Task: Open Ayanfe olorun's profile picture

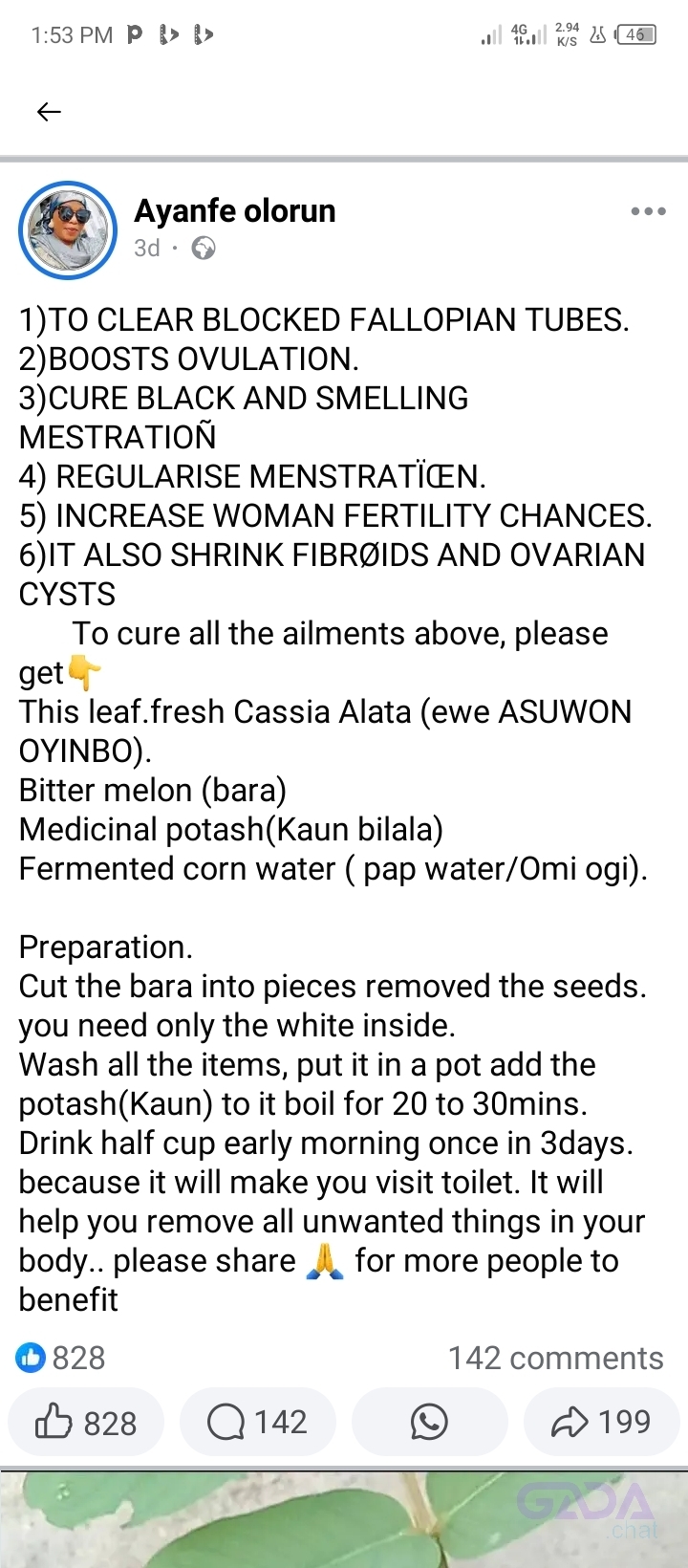Action: coord(68,230)
